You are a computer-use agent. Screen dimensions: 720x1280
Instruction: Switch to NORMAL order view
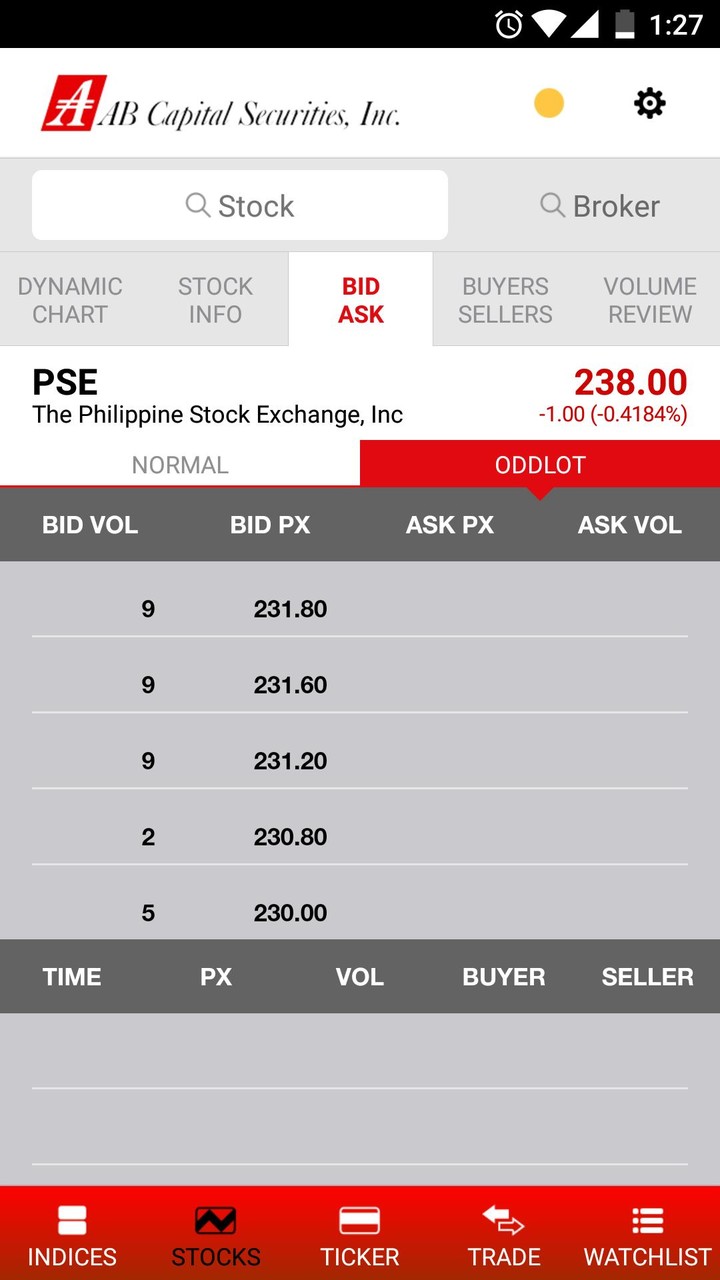pyautogui.click(x=180, y=464)
